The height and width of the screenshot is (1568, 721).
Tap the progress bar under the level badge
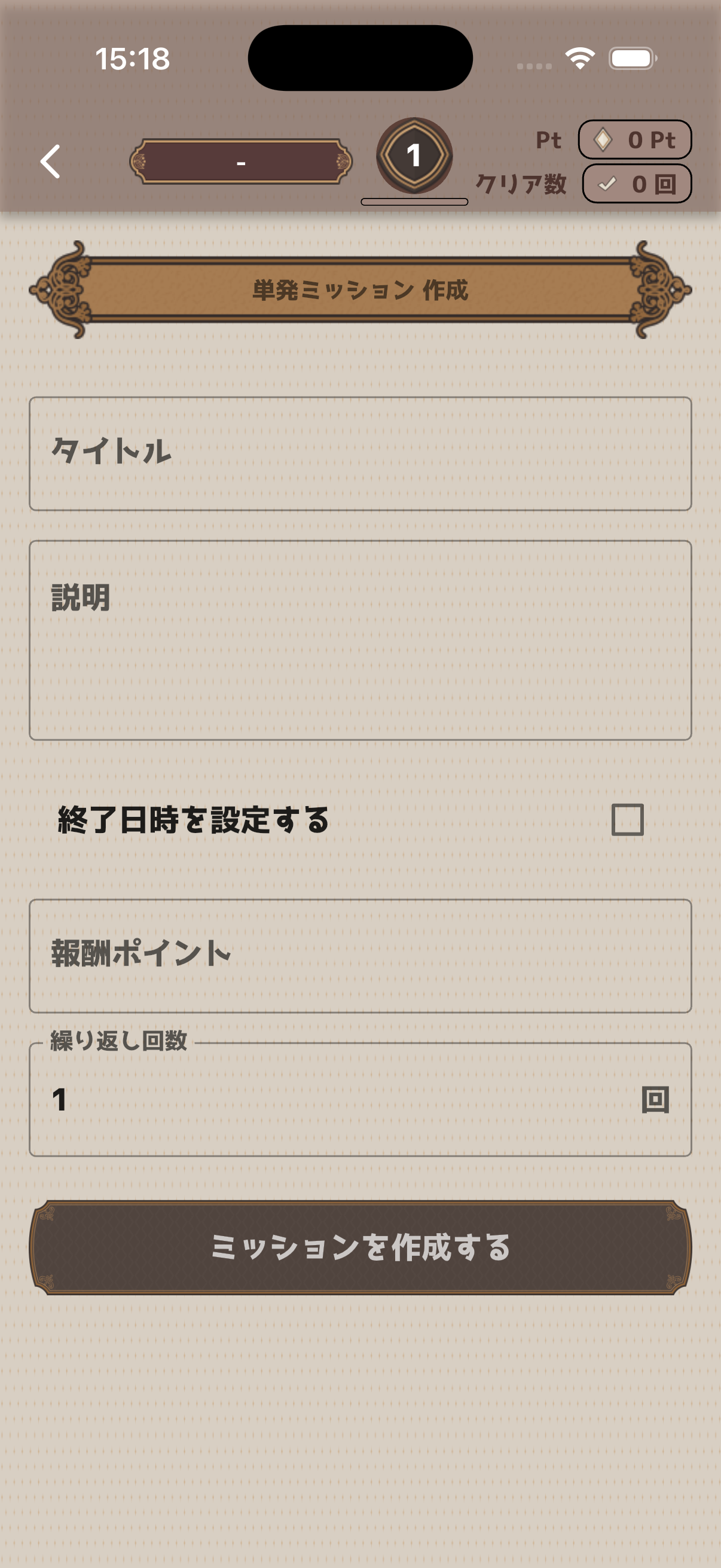414,201
